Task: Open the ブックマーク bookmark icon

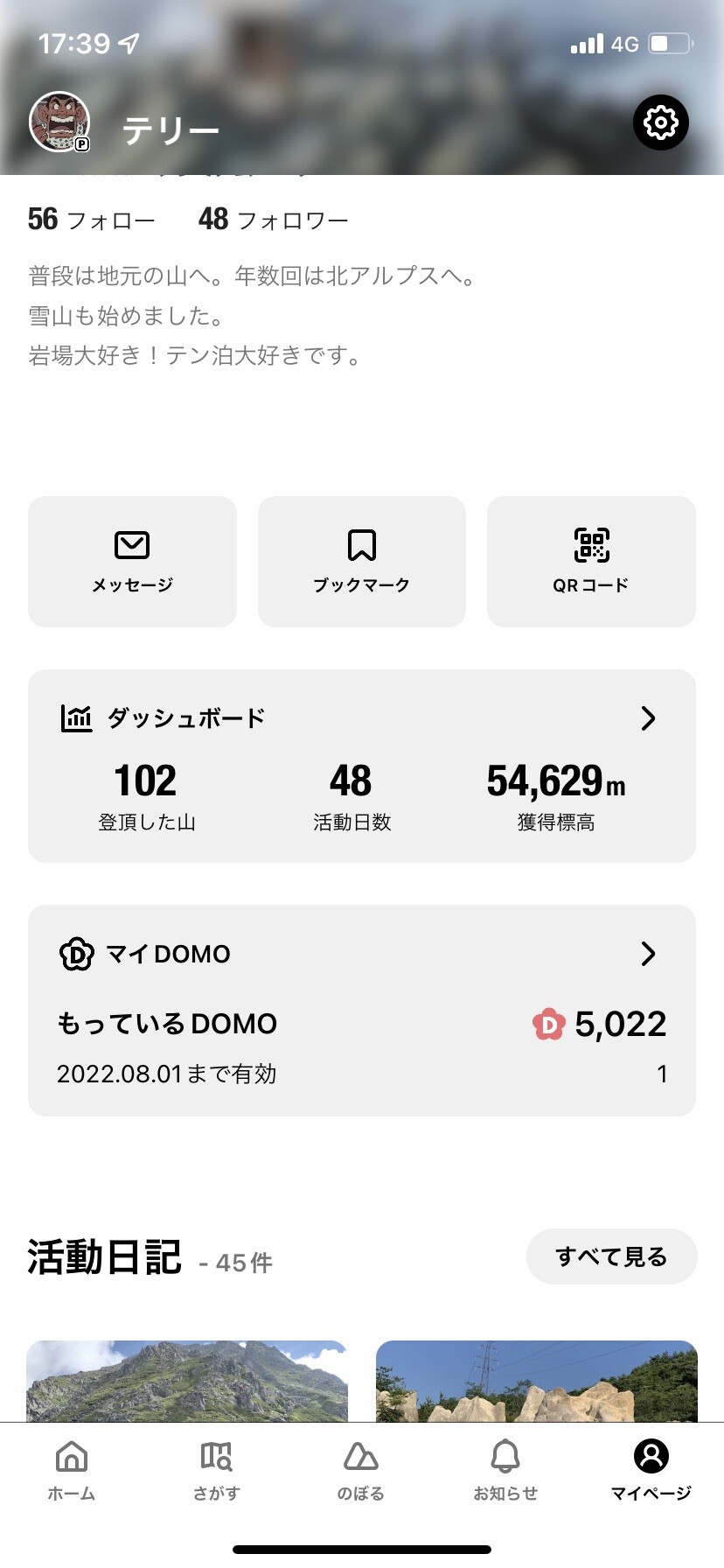Action: (361, 544)
